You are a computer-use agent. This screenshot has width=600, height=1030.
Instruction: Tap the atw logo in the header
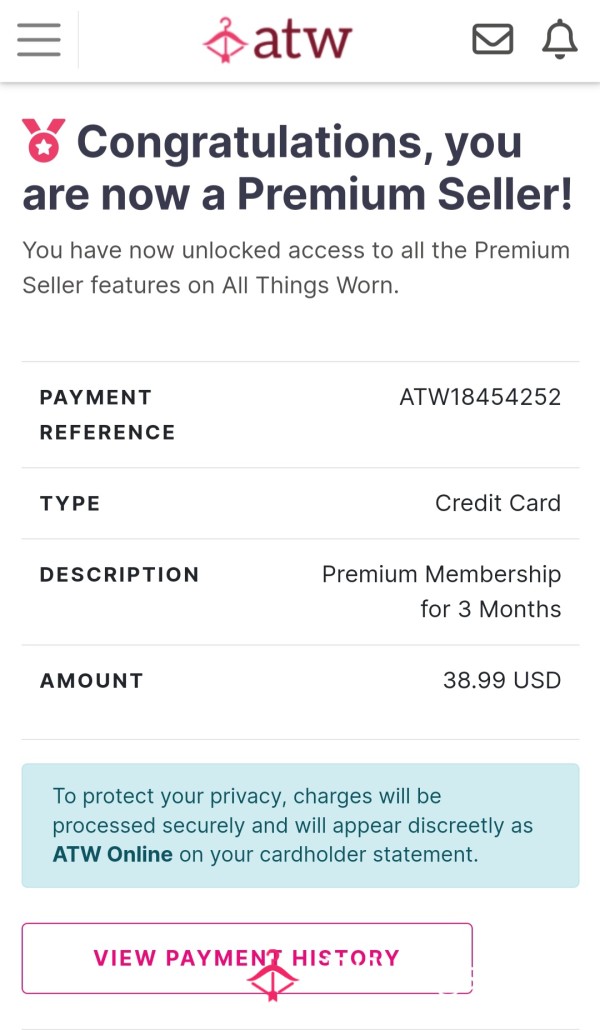click(x=278, y=40)
